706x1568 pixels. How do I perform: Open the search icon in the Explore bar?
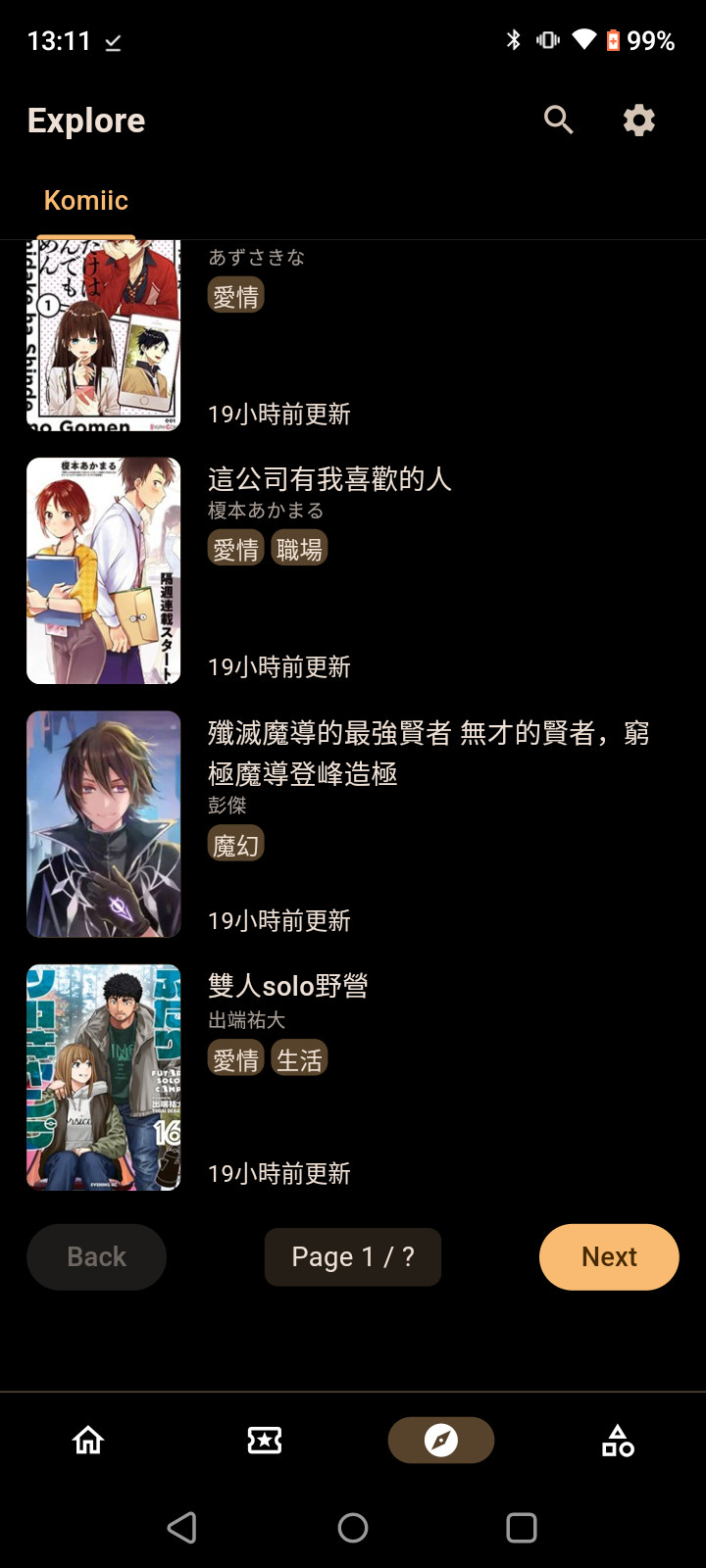[x=559, y=120]
